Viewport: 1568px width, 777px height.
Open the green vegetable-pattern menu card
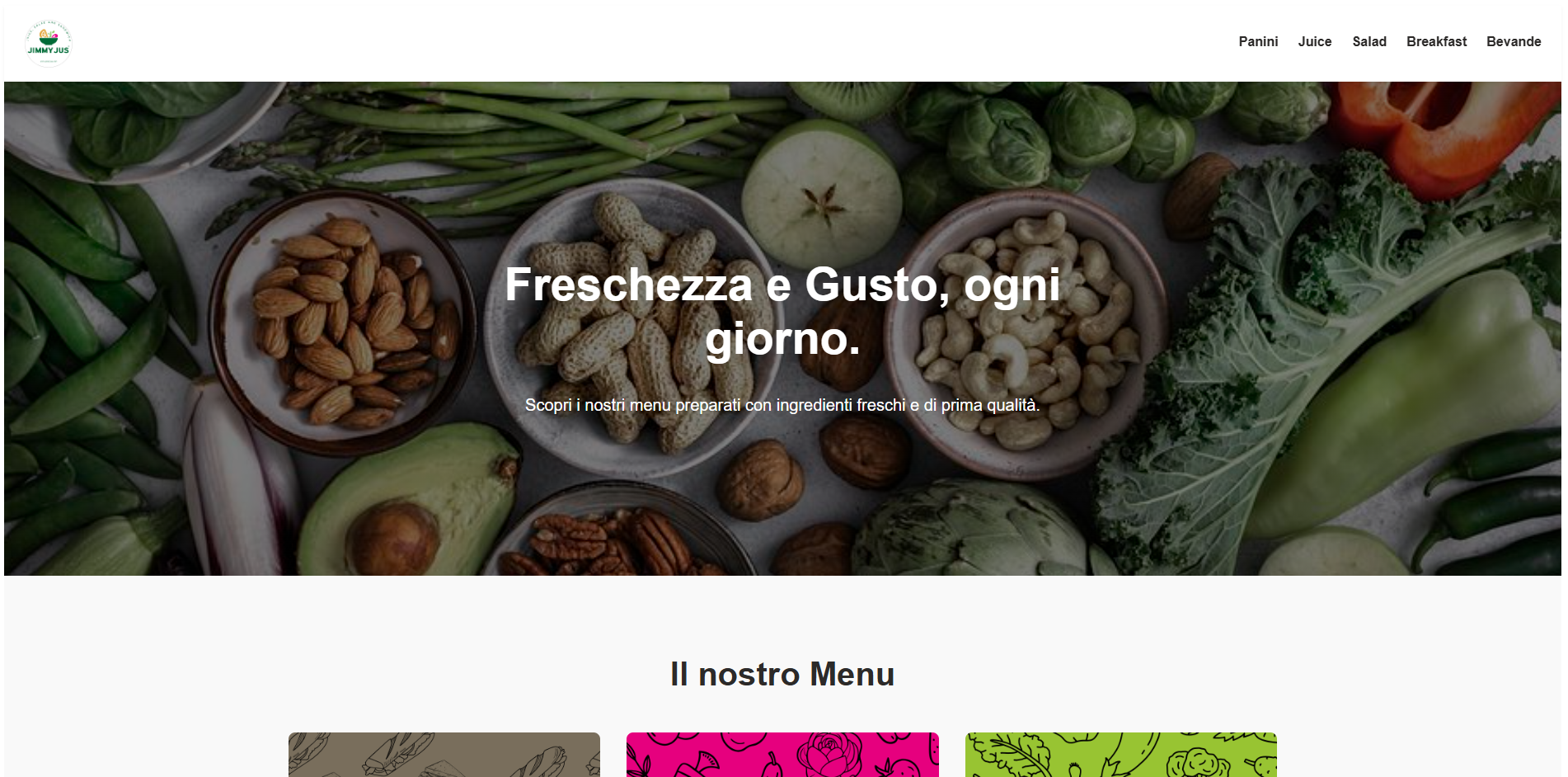click(1120, 754)
